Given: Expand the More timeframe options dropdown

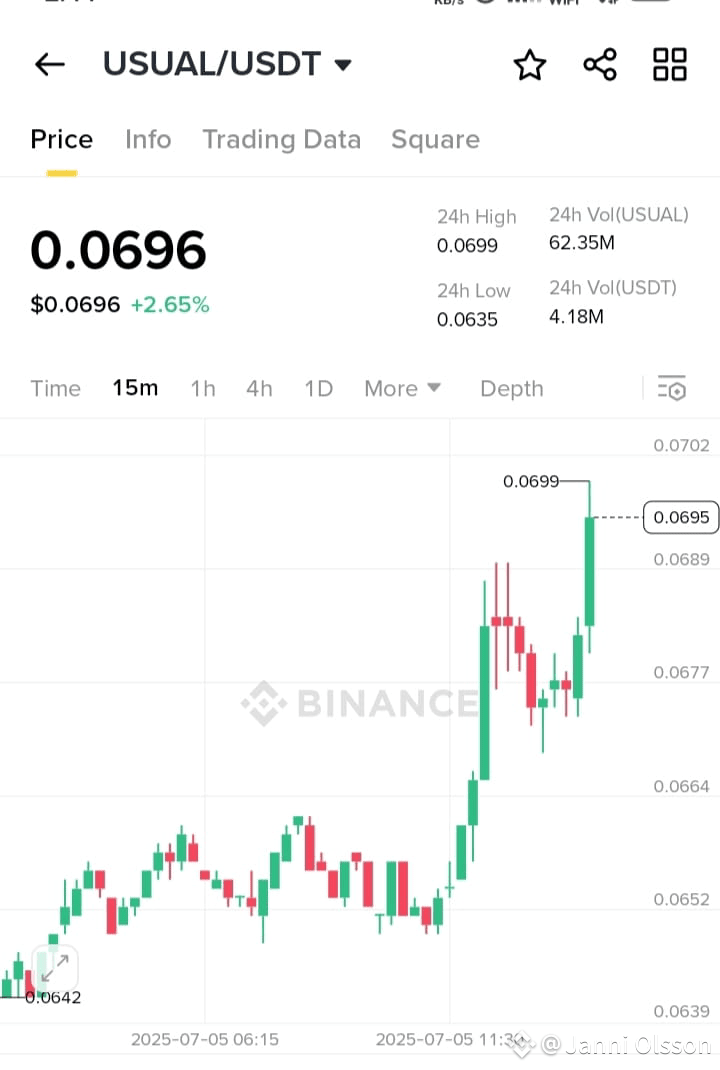Looking at the screenshot, I should point(402,388).
